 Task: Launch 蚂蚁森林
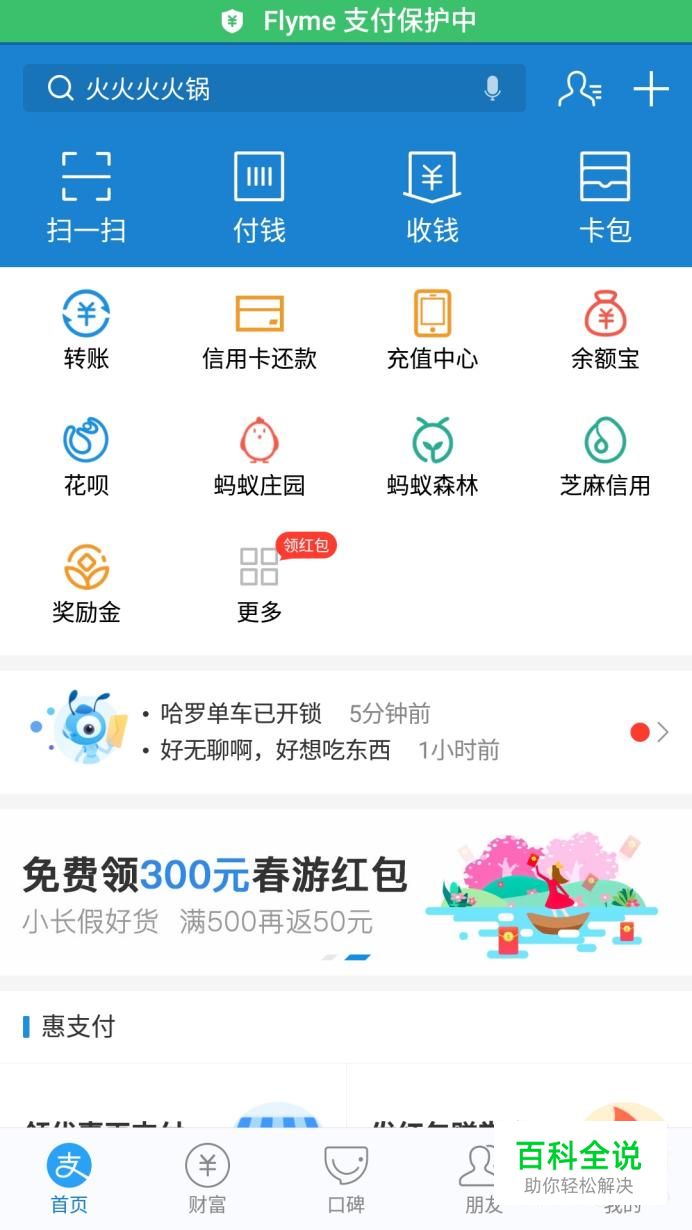coord(432,456)
